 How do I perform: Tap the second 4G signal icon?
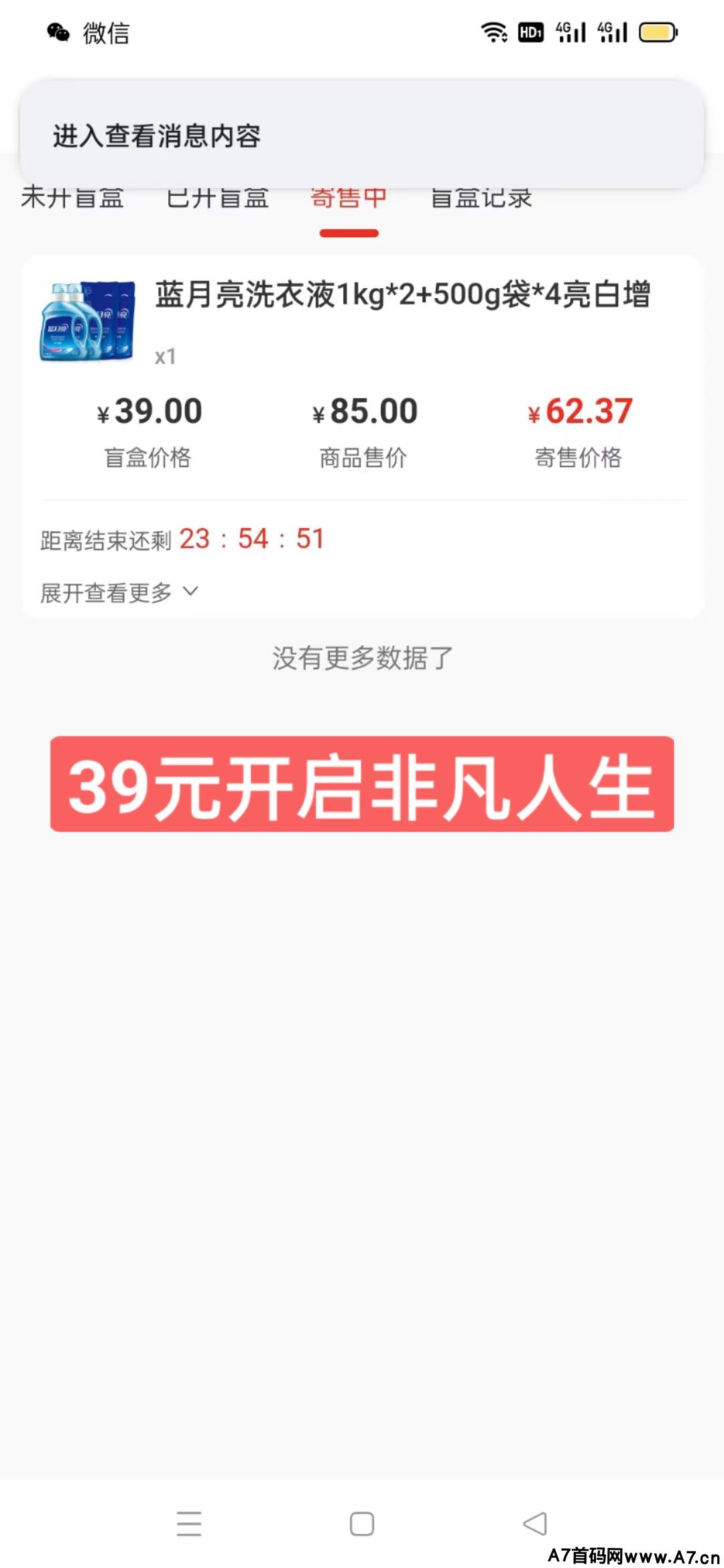click(613, 33)
